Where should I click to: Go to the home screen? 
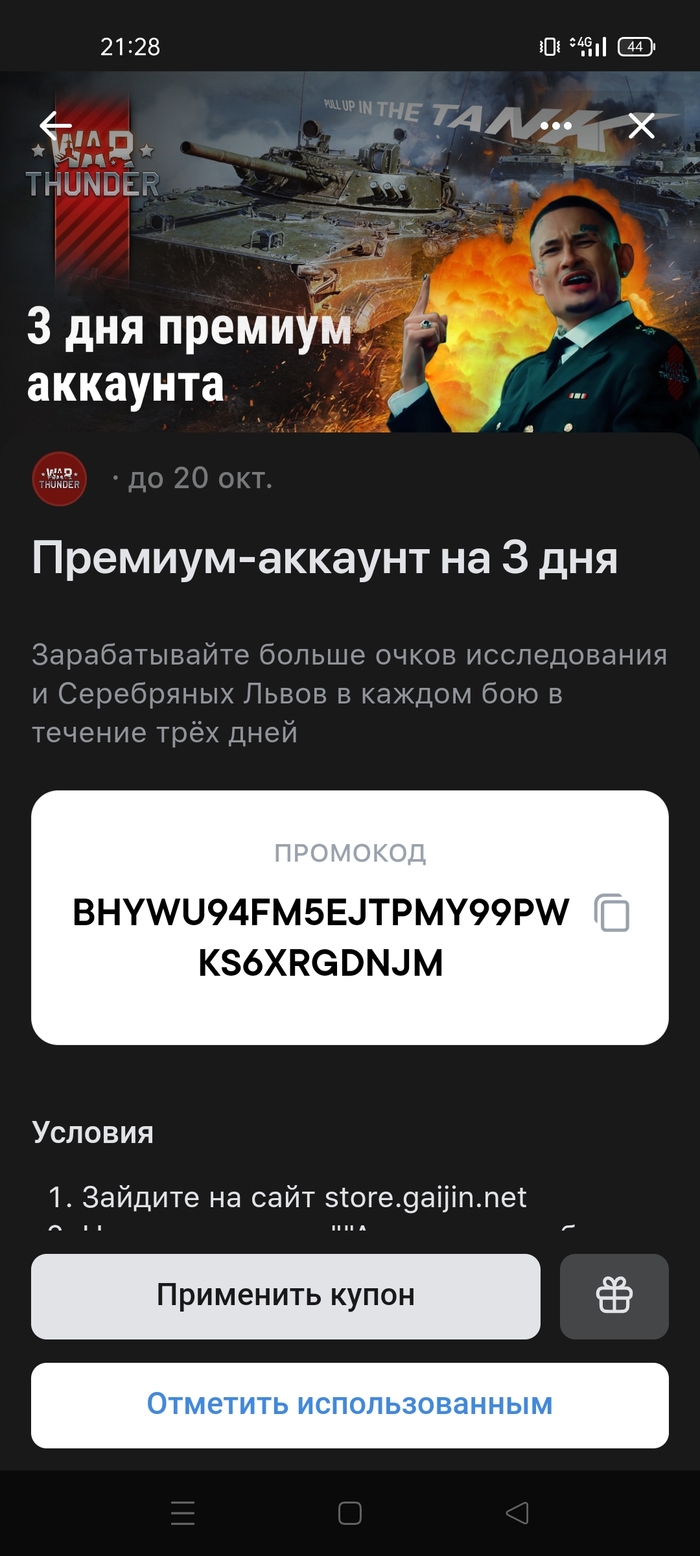[349, 1513]
